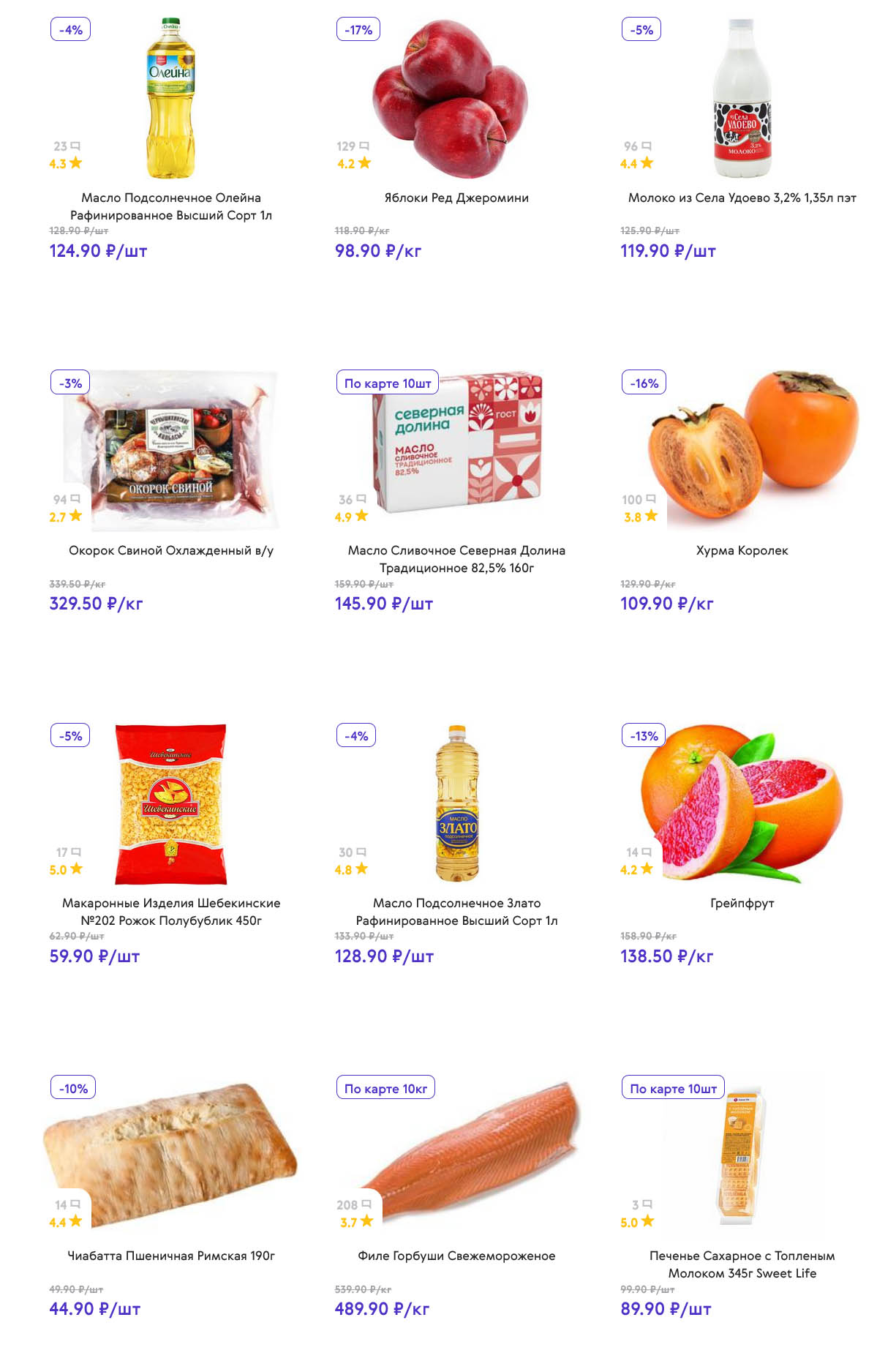The height and width of the screenshot is (1350, 896).
Task: View the Молоко из Села Удоево item
Action: pos(742,99)
